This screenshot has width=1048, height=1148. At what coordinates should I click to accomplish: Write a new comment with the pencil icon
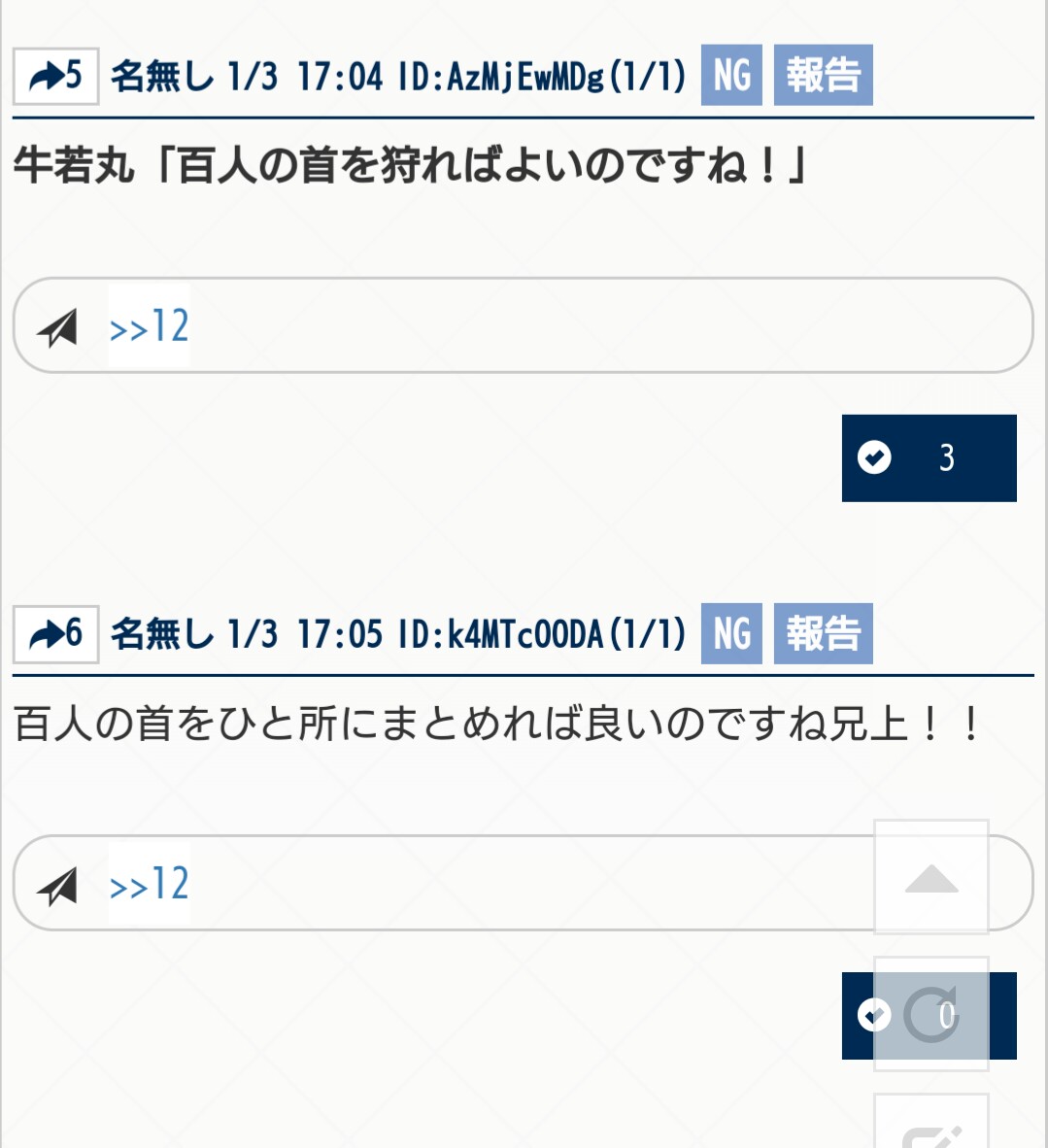point(931,1127)
